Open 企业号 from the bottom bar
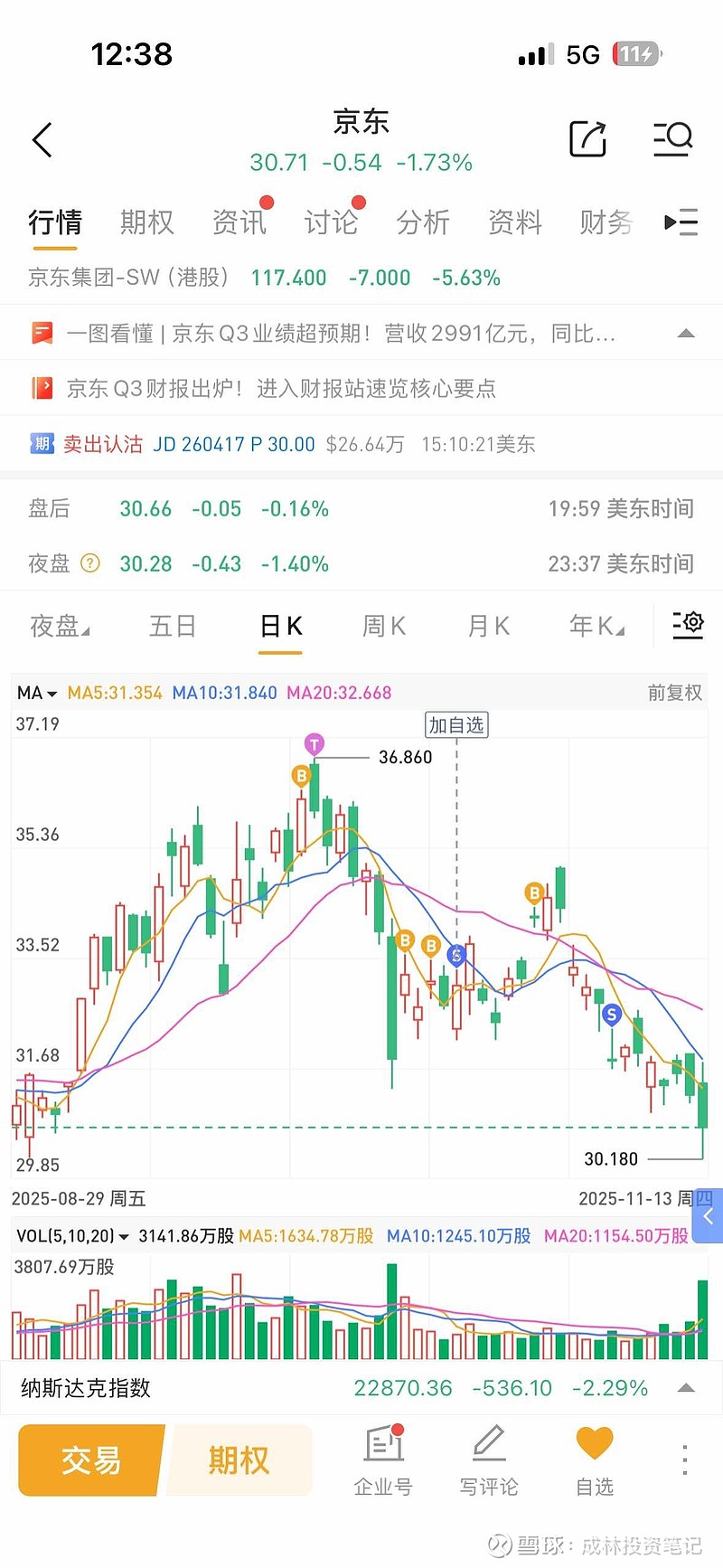 click(x=383, y=1459)
